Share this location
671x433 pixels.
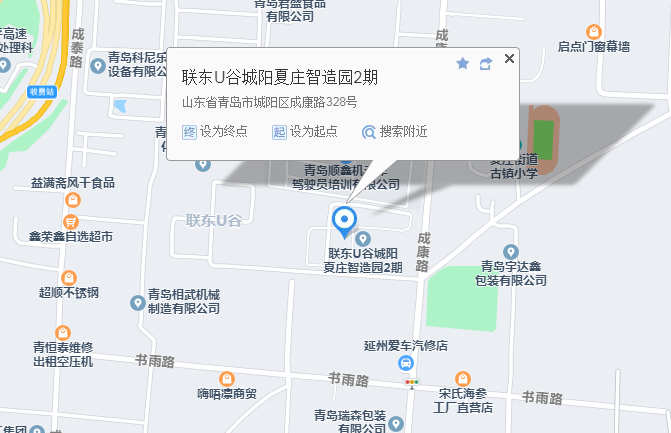[486, 63]
